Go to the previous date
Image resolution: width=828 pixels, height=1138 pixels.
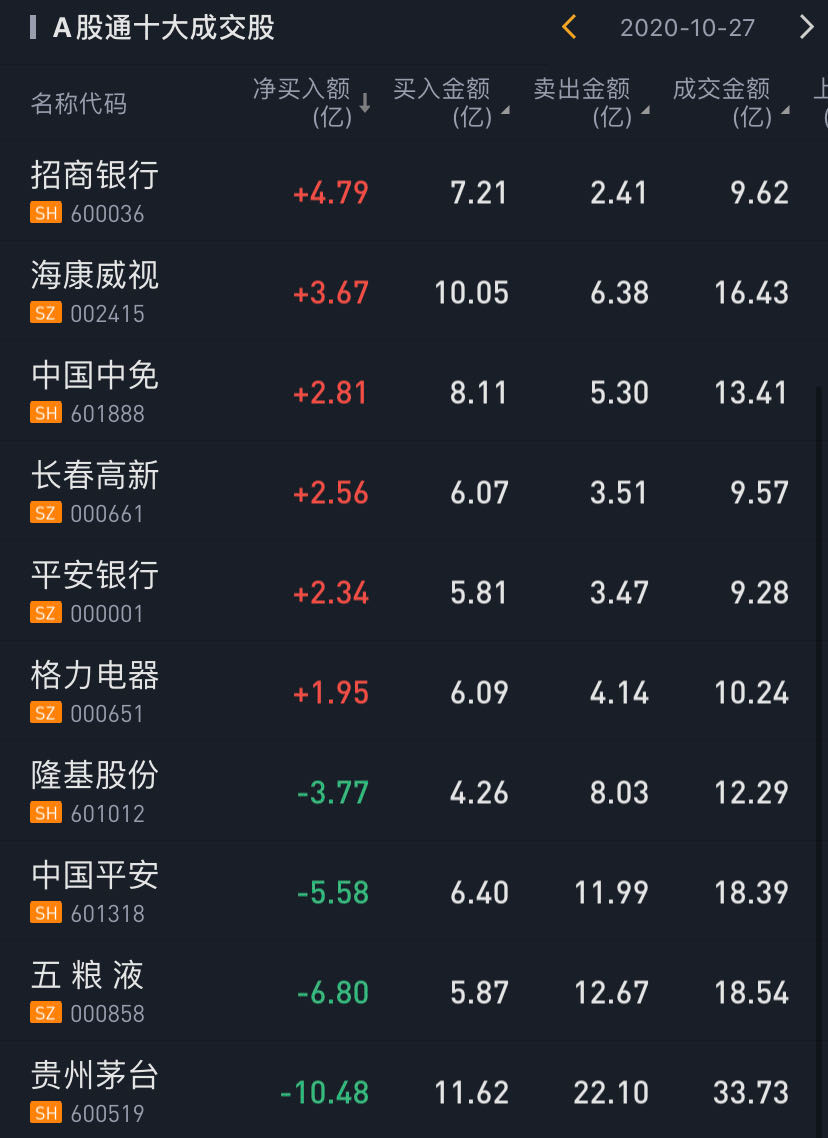point(569,27)
